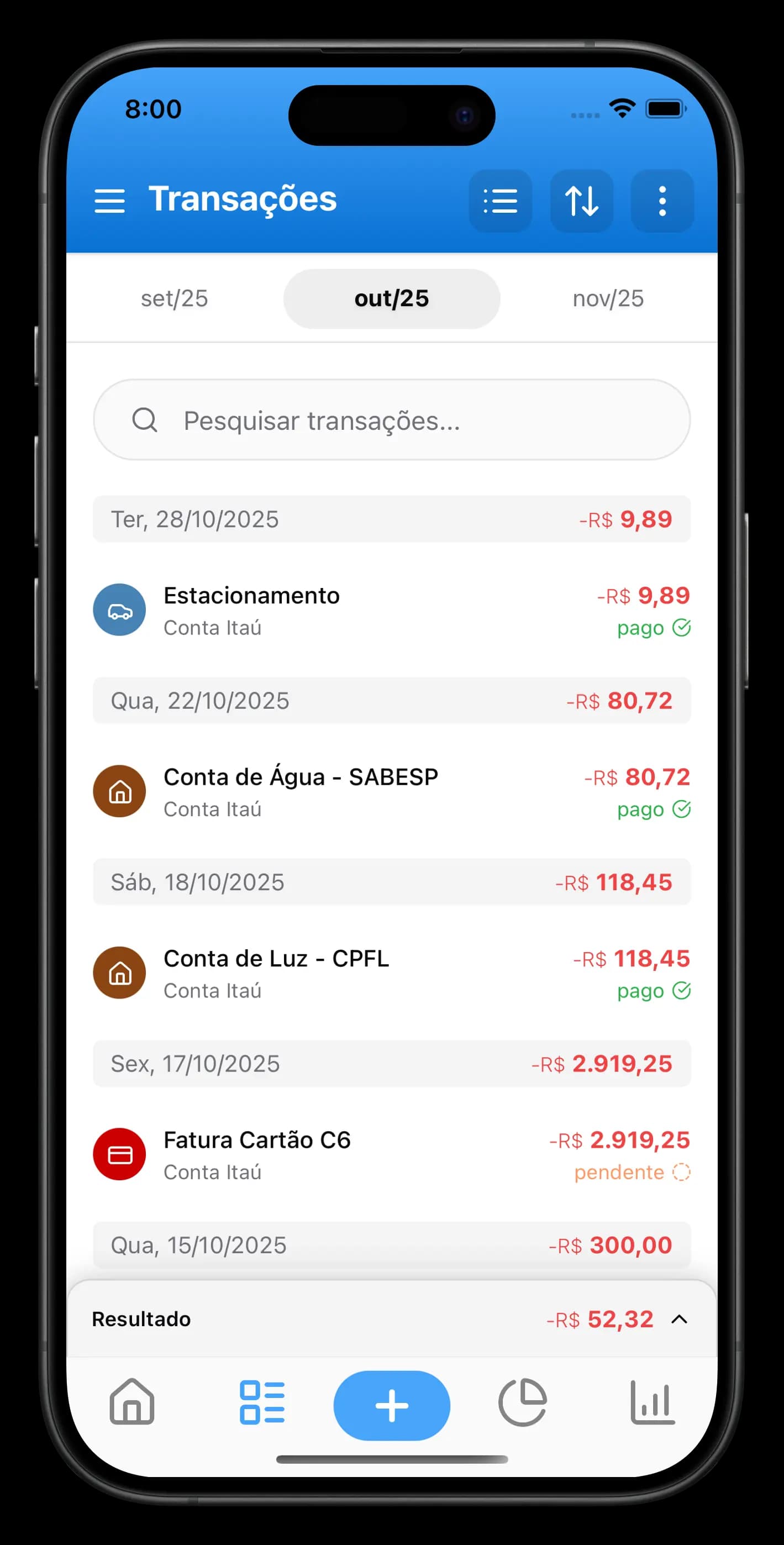The height and width of the screenshot is (1545, 784).
Task: Collapse the Resultado summary bar
Action: (678, 1319)
